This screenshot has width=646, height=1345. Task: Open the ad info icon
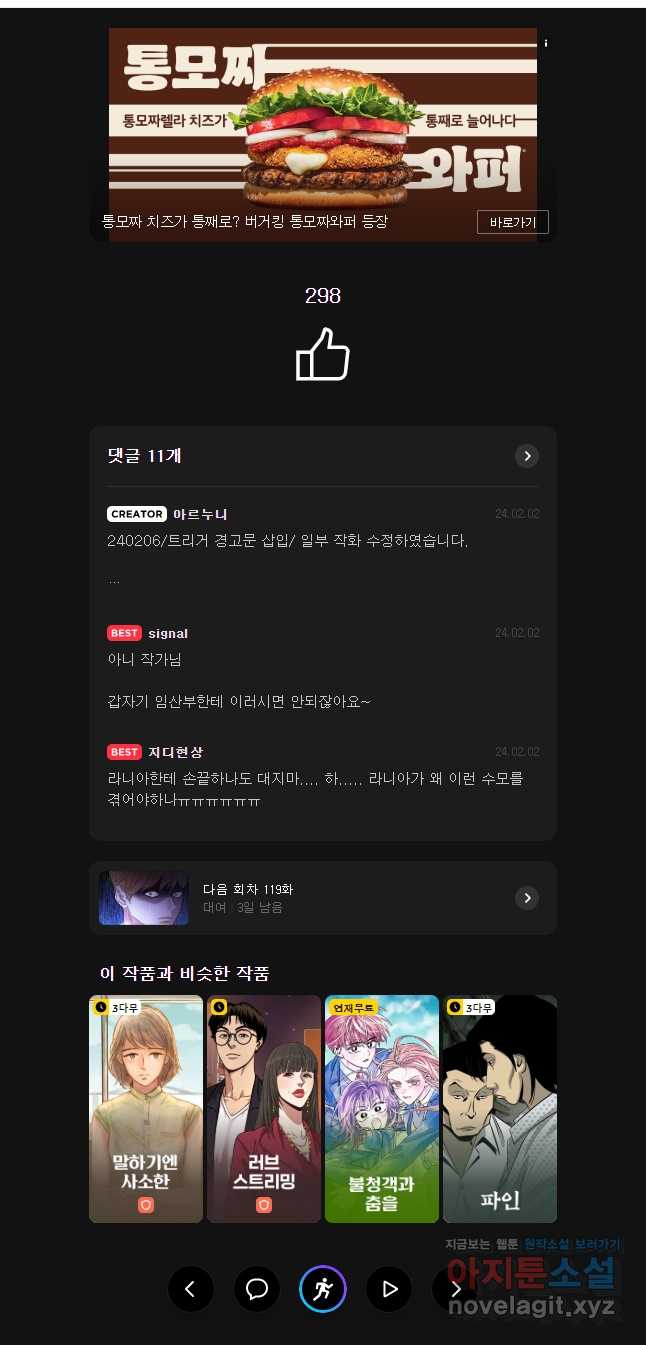click(x=545, y=43)
